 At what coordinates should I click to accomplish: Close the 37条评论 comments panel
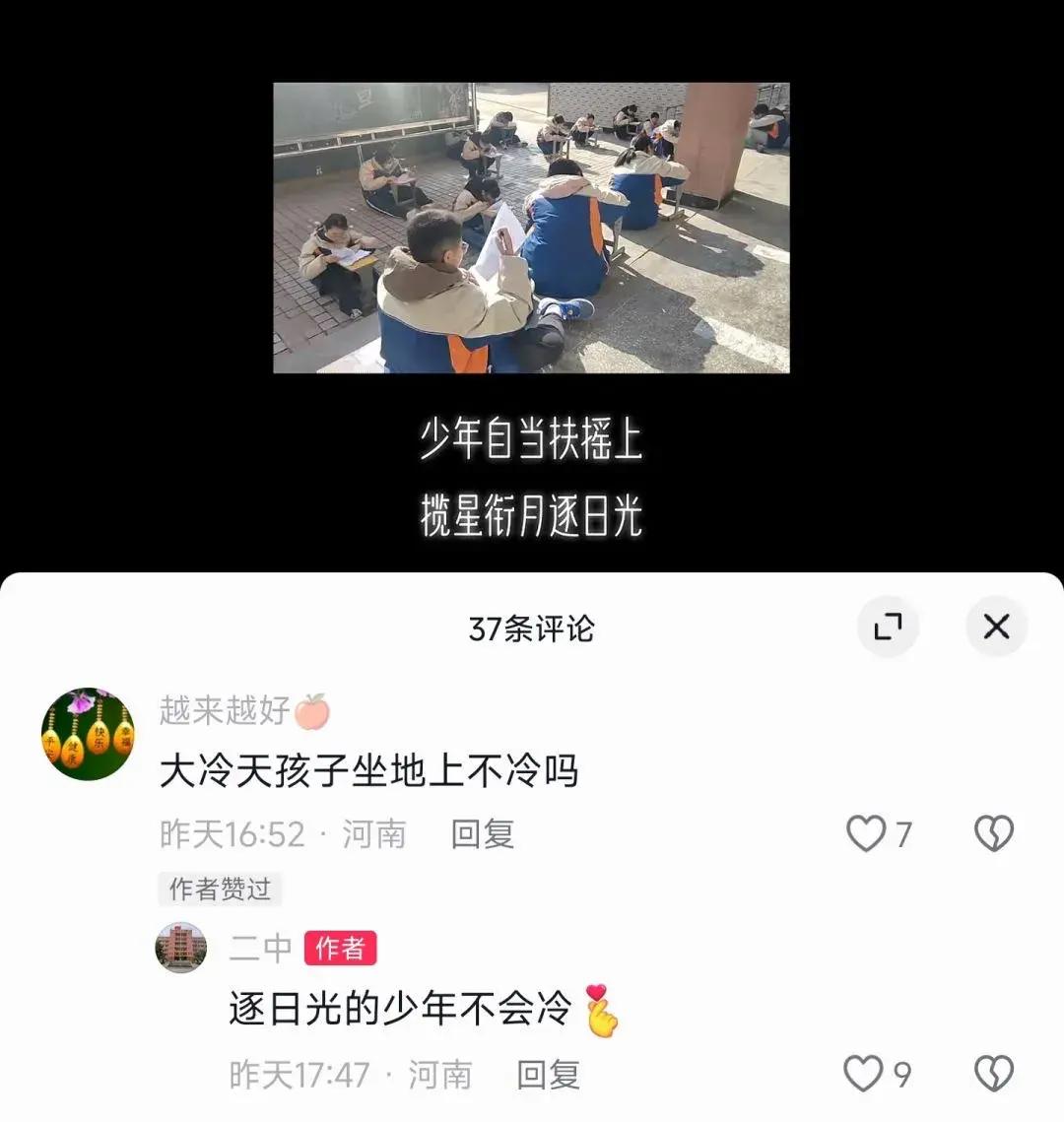coord(996,627)
